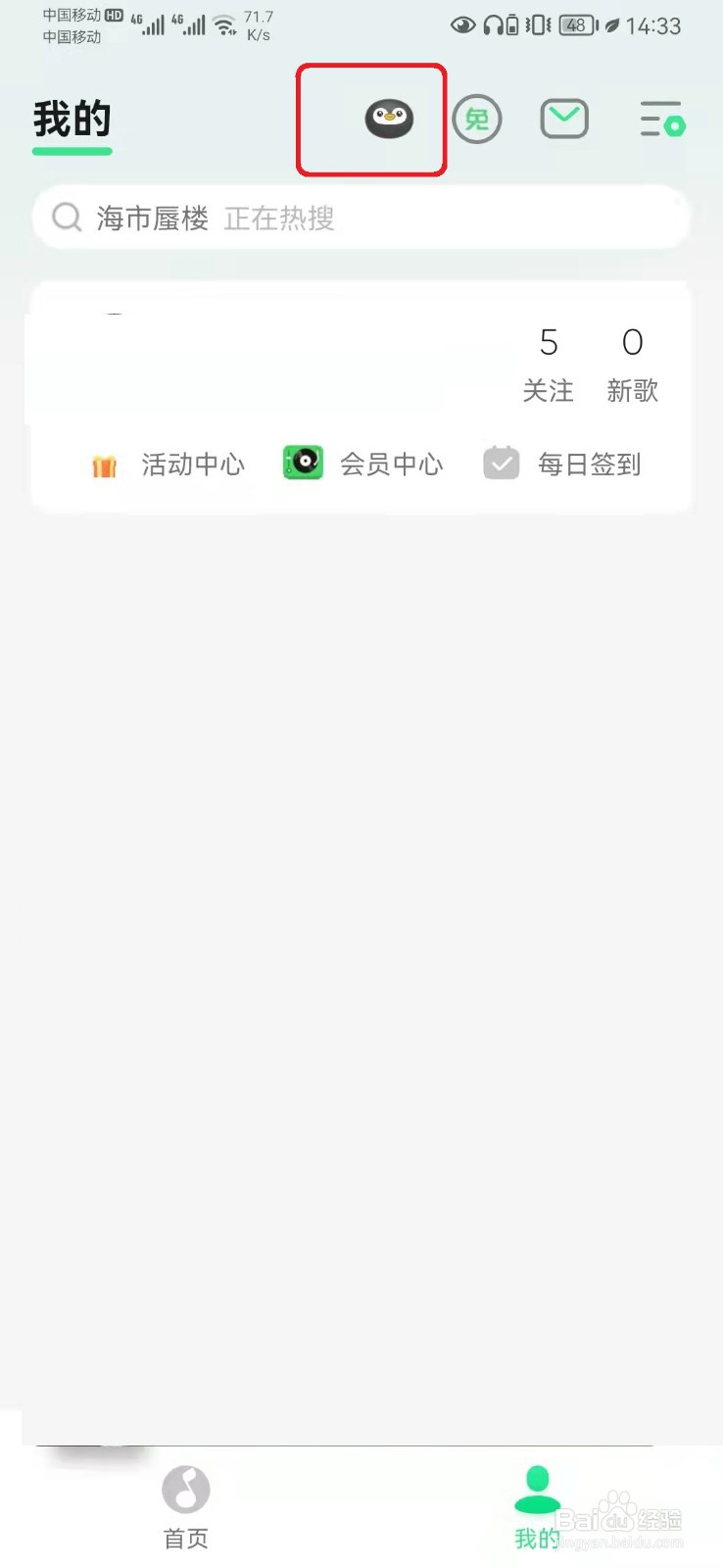
Task: Tap the eye privacy icon in status bar
Action: pos(463,24)
